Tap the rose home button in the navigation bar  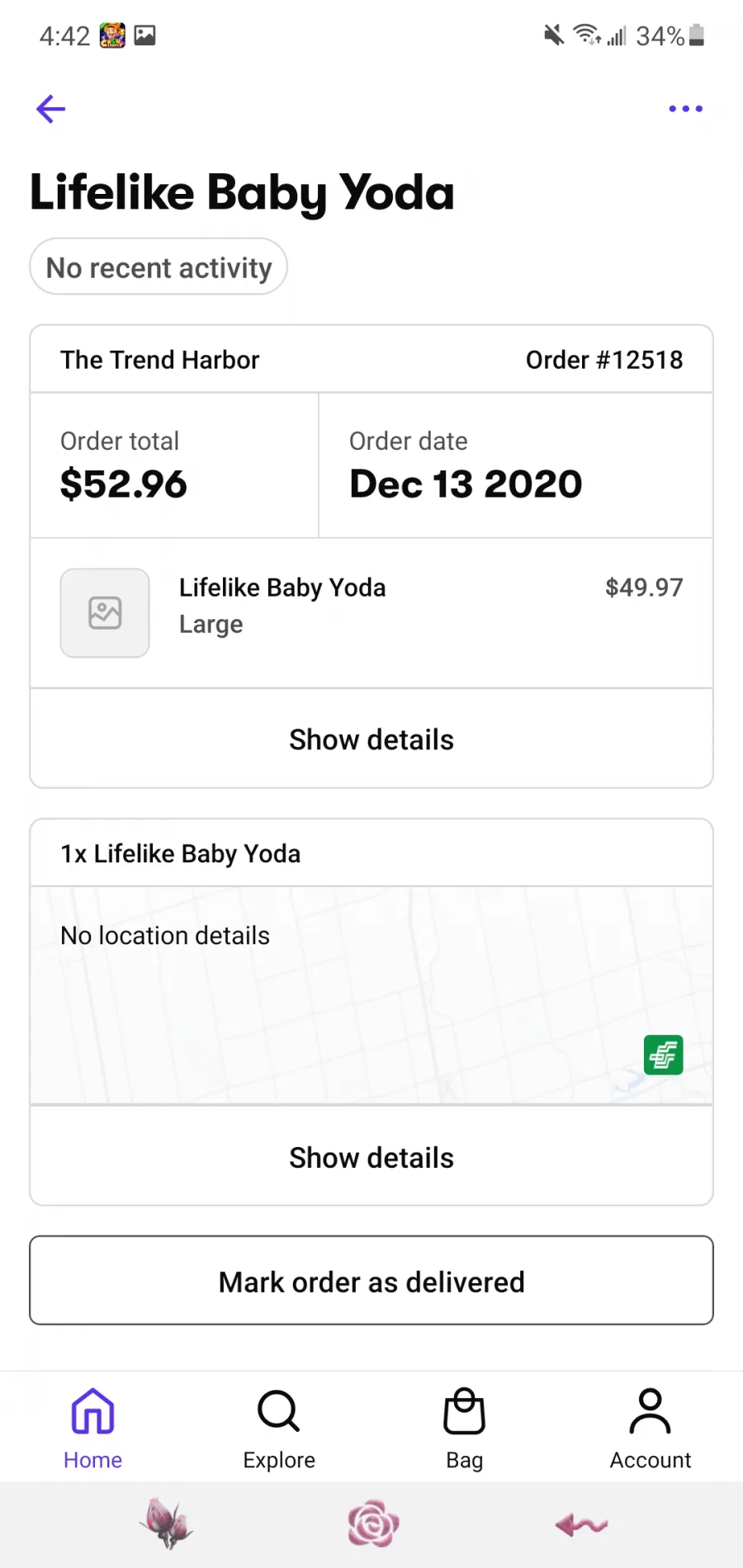[x=373, y=1523]
